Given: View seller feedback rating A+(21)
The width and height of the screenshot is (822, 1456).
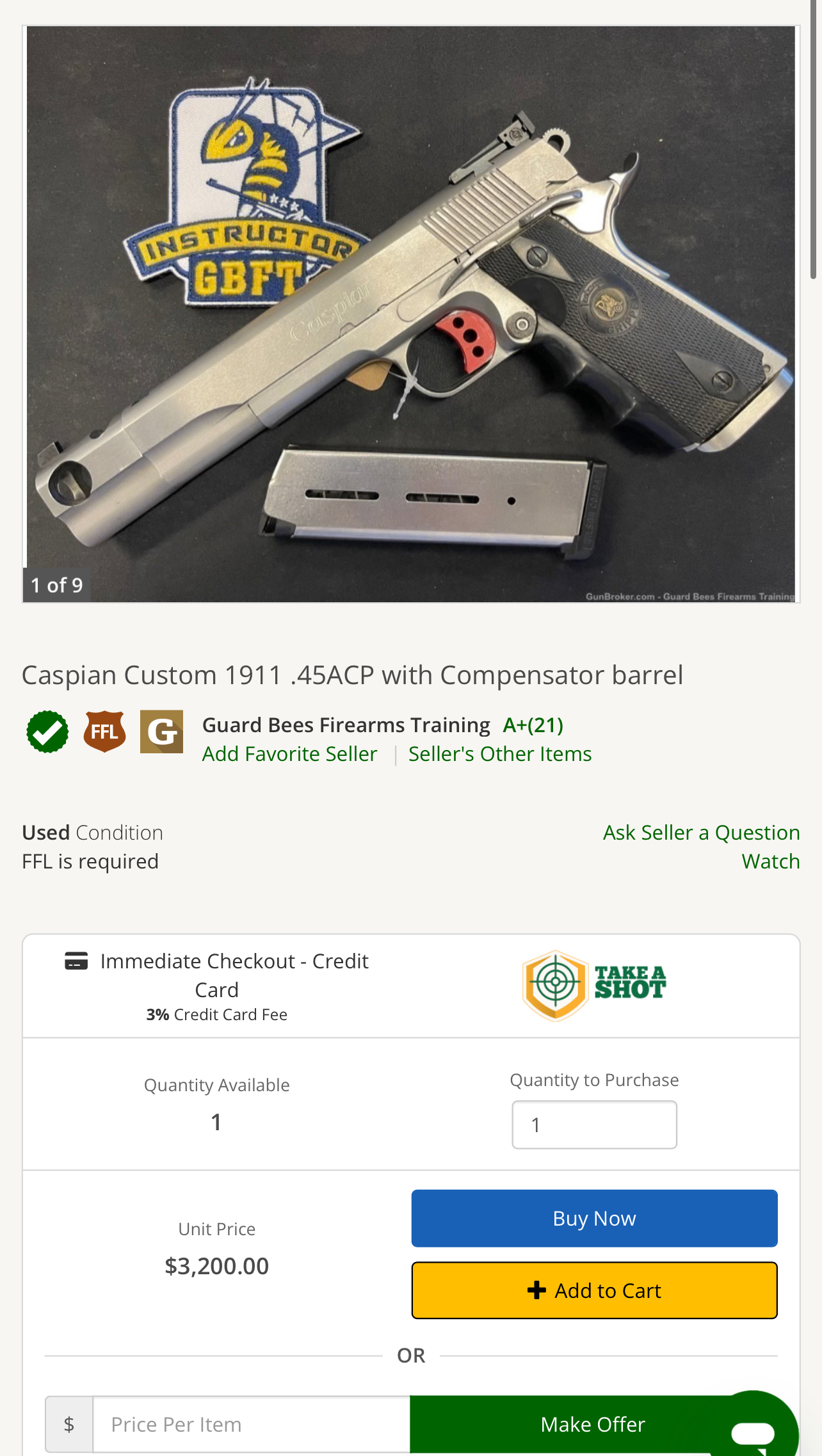Looking at the screenshot, I should 533,725.
